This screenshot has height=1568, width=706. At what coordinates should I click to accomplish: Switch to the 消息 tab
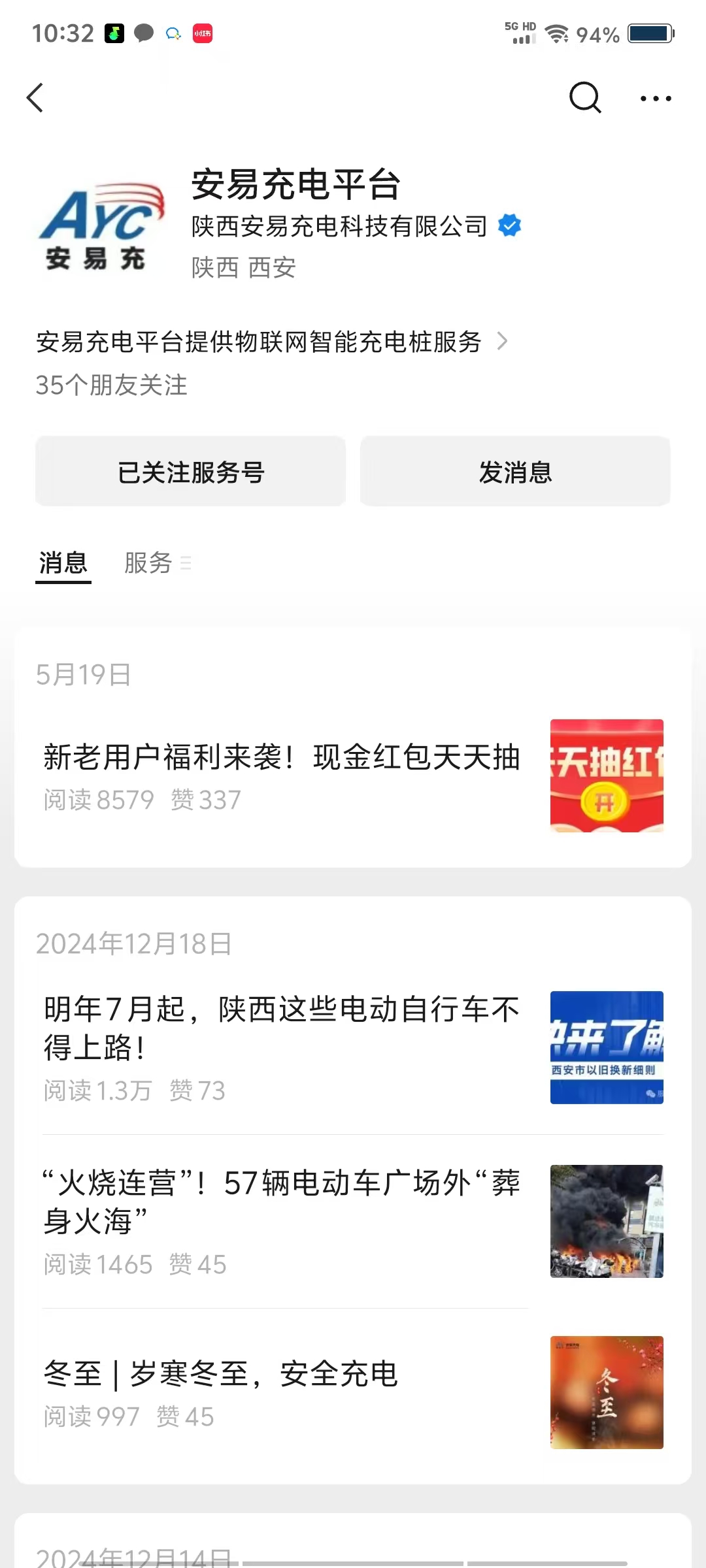tap(63, 563)
